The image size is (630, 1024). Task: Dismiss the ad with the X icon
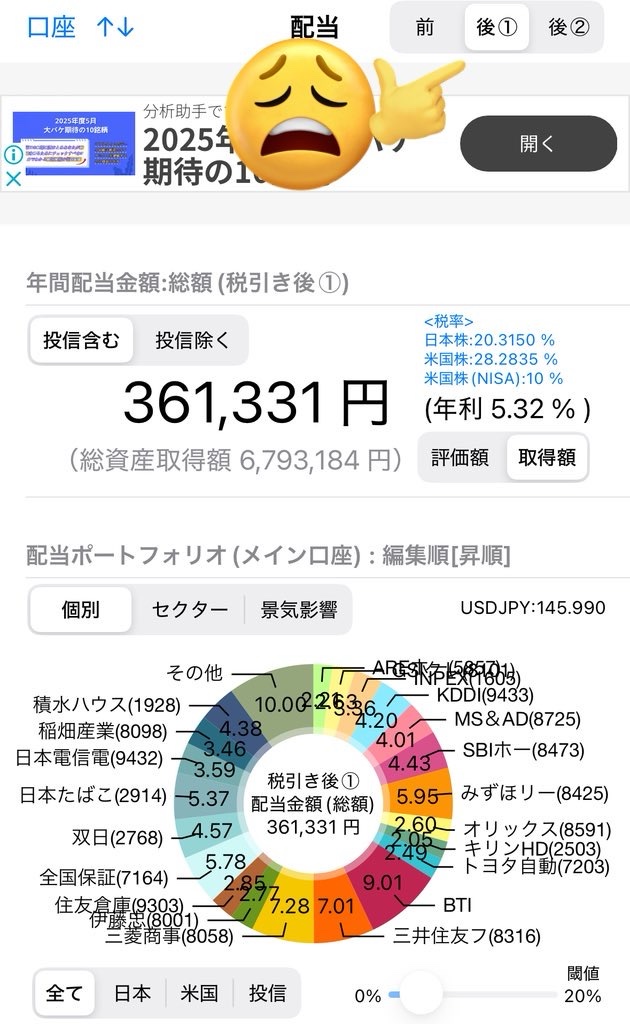point(13,178)
